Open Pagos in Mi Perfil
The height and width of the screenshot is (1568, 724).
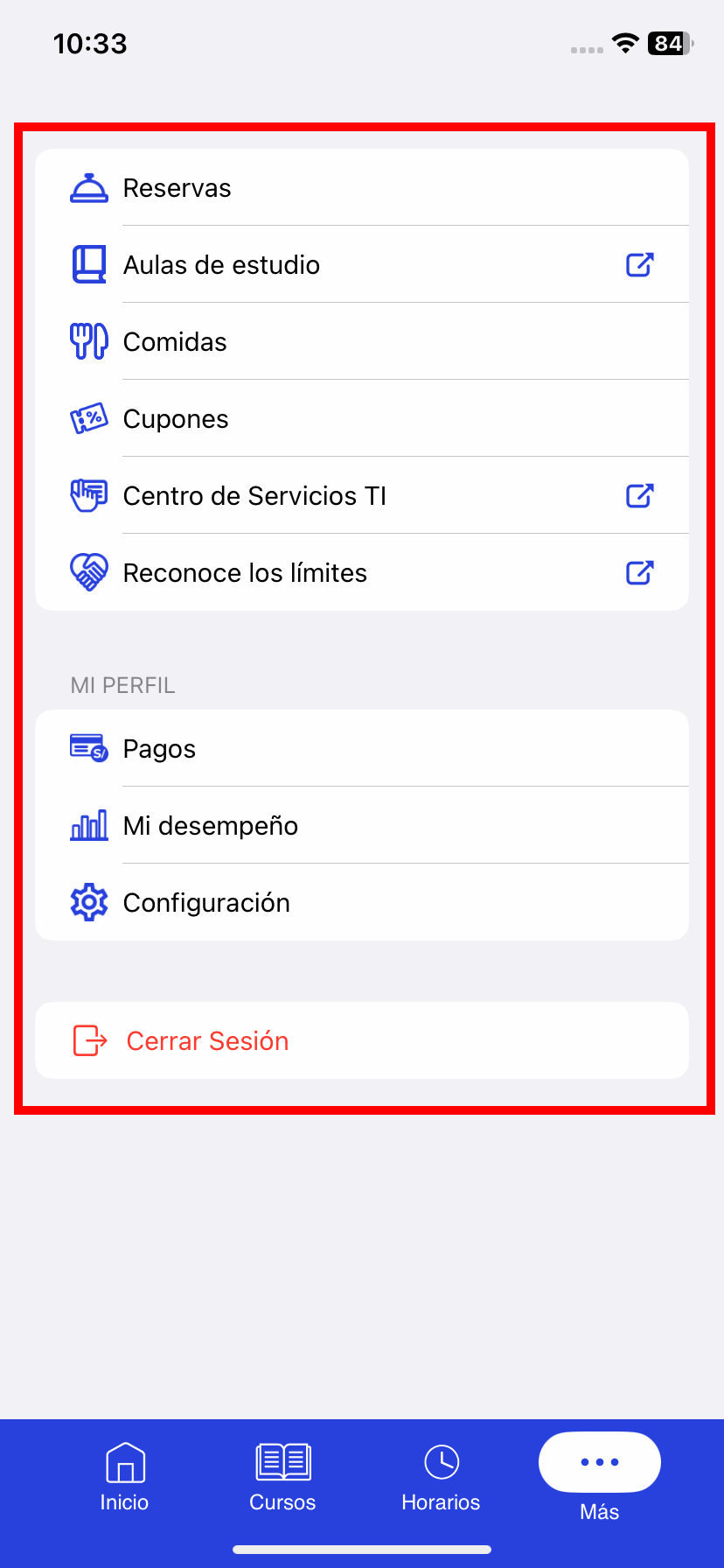tap(362, 749)
